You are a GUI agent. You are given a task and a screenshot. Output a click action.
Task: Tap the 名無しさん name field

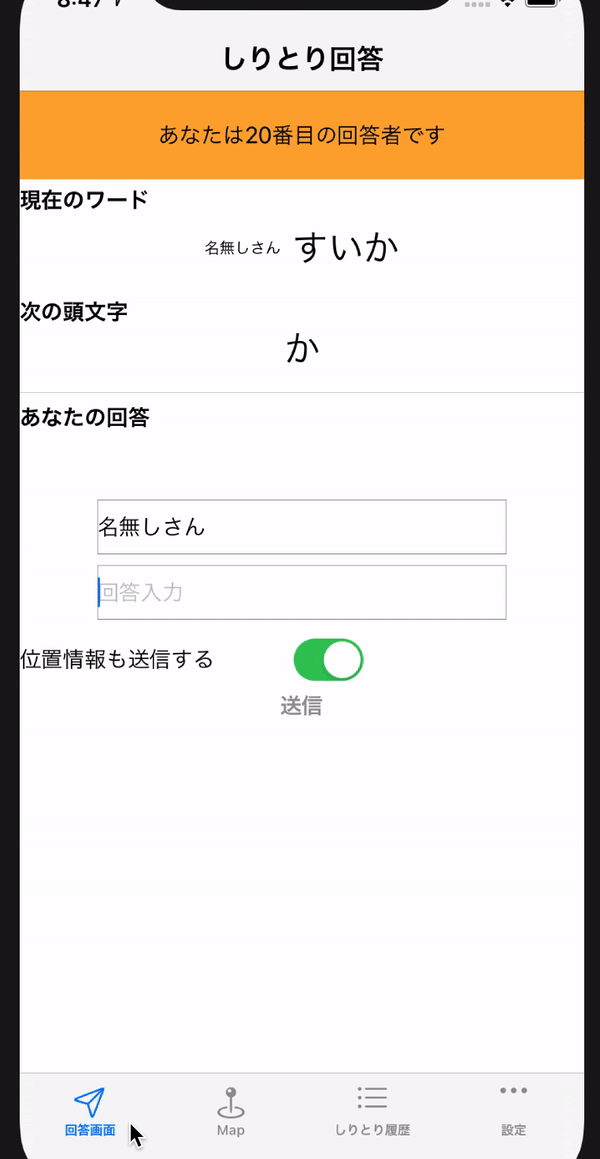point(301,527)
